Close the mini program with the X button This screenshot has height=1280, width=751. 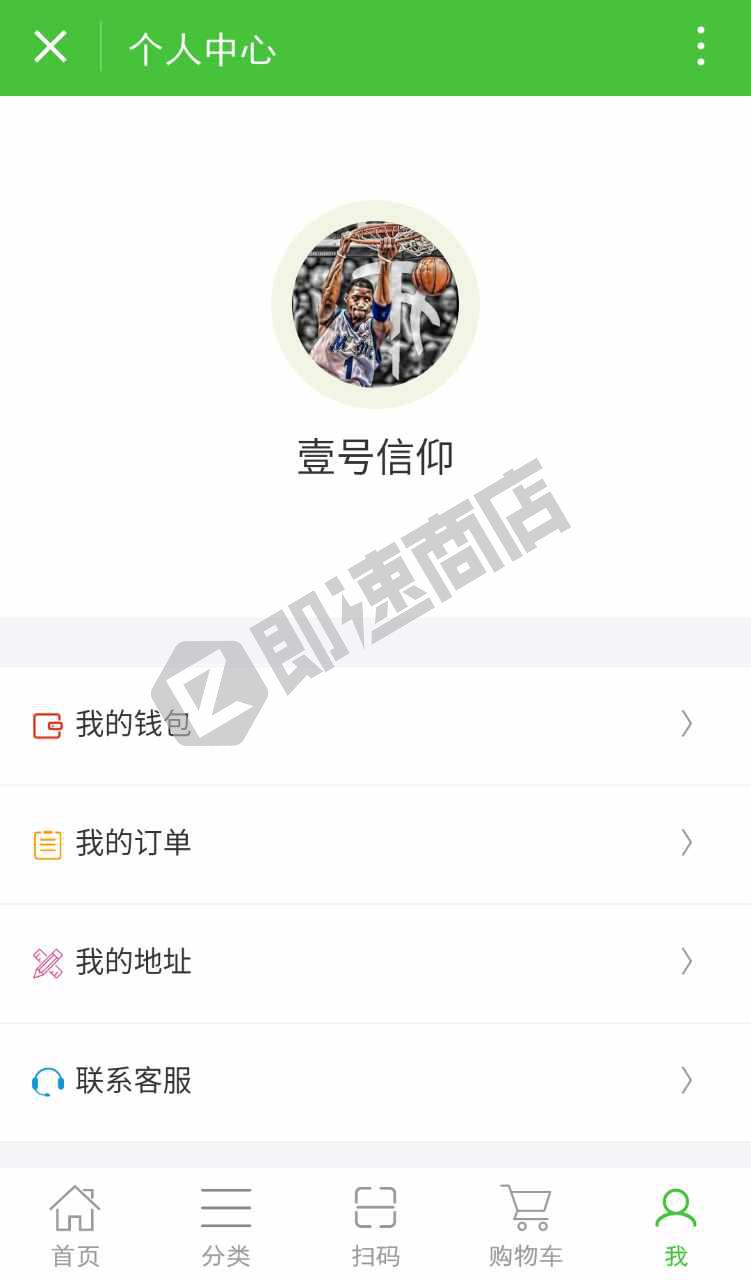point(49,47)
